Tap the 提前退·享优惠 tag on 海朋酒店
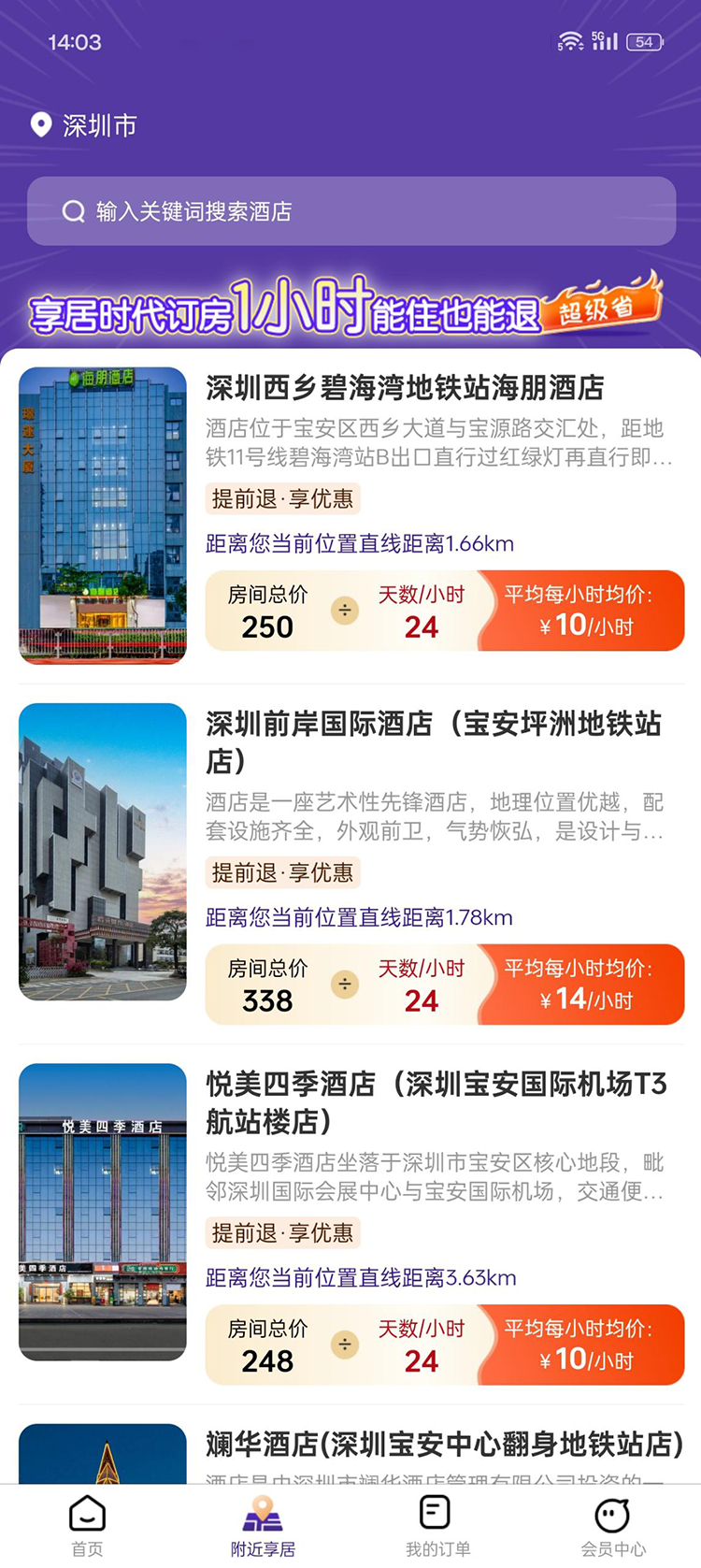 point(281,499)
